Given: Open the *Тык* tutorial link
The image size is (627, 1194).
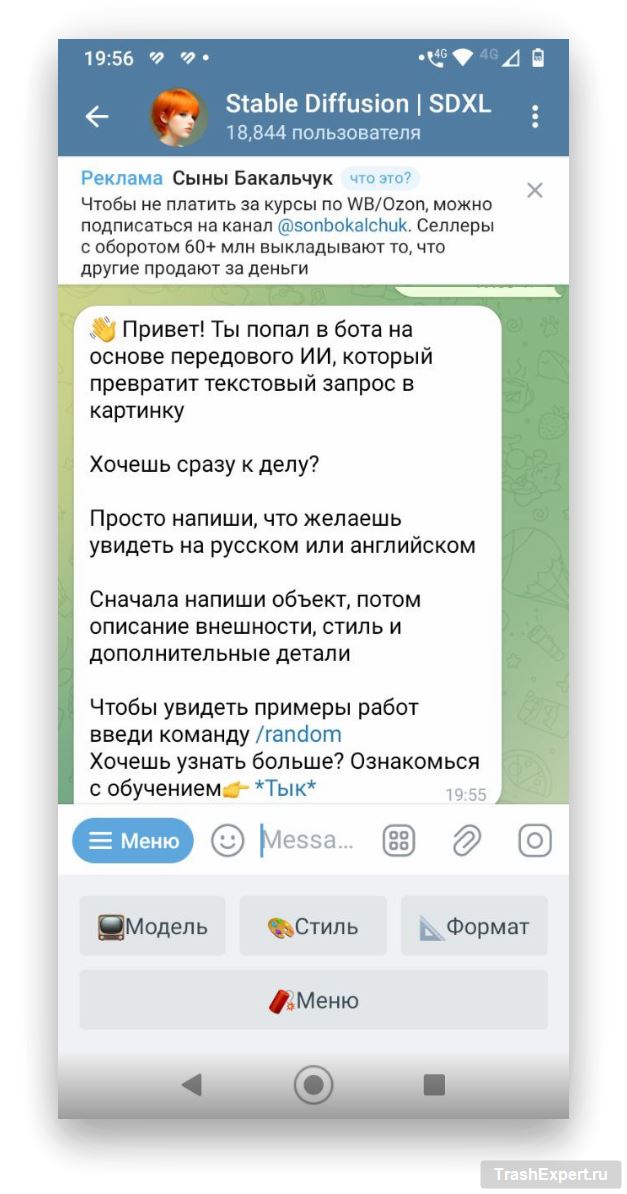Looking at the screenshot, I should click(285, 788).
